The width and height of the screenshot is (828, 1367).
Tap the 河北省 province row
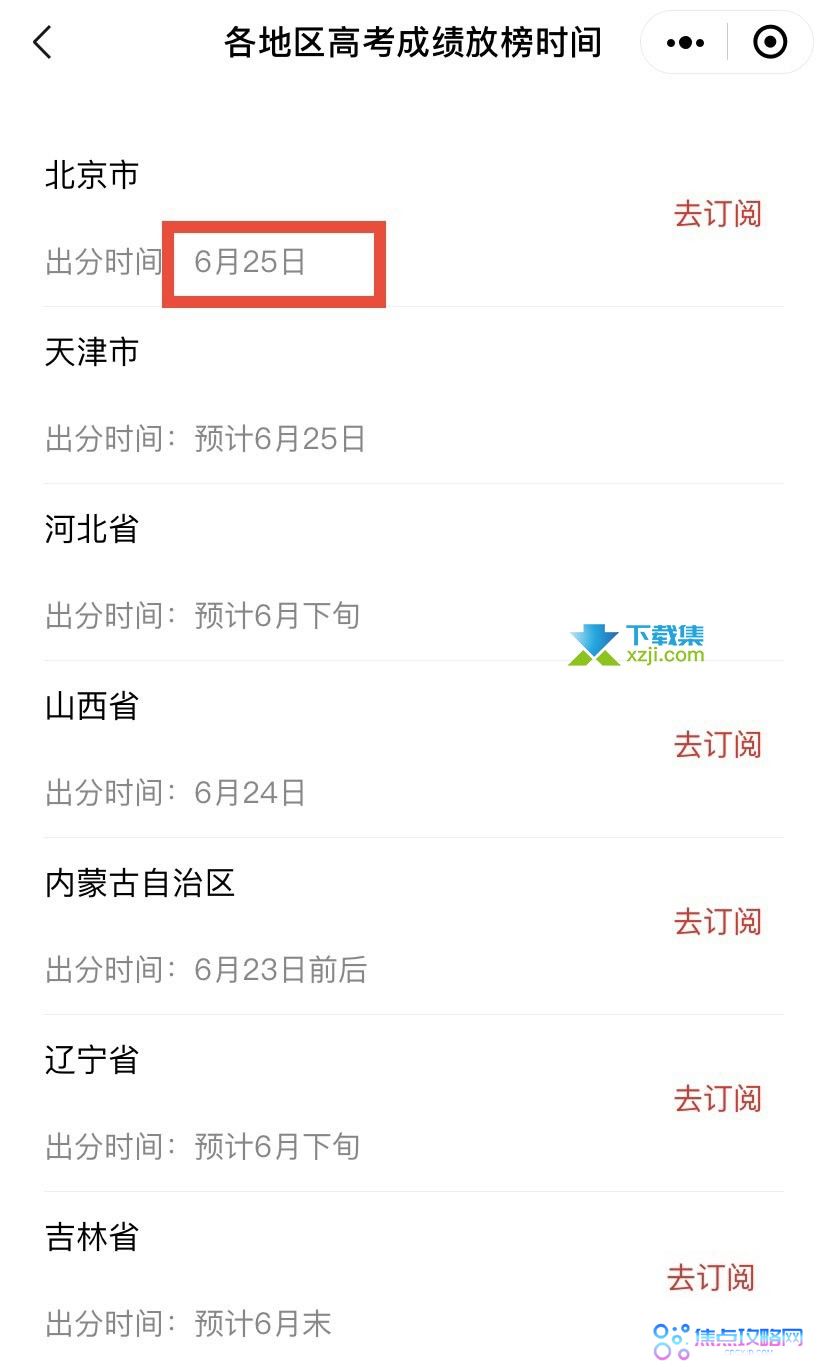coord(91,529)
